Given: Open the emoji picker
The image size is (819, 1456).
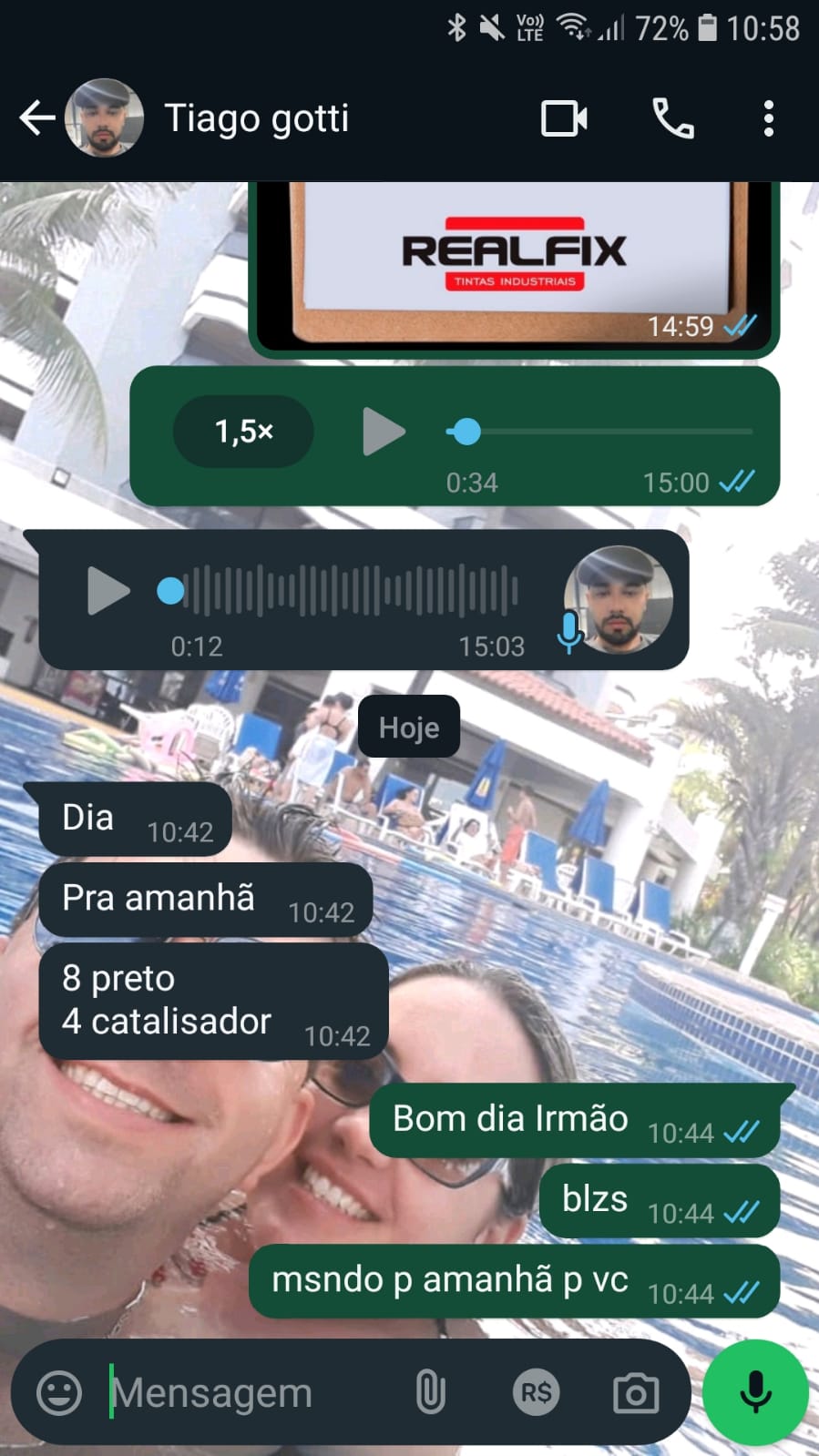Looking at the screenshot, I should point(59,1392).
